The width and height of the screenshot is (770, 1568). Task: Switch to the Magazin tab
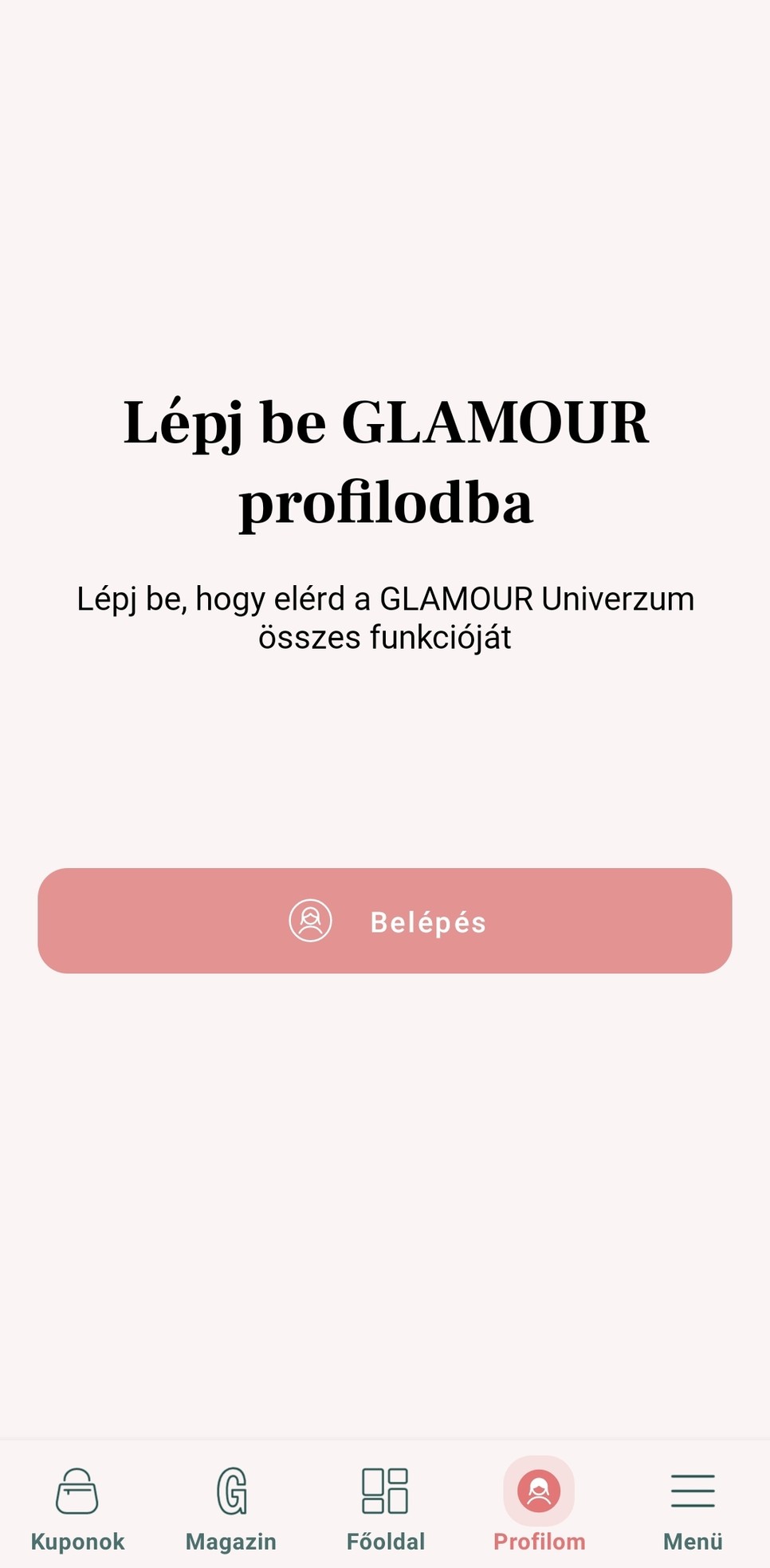[231, 1508]
